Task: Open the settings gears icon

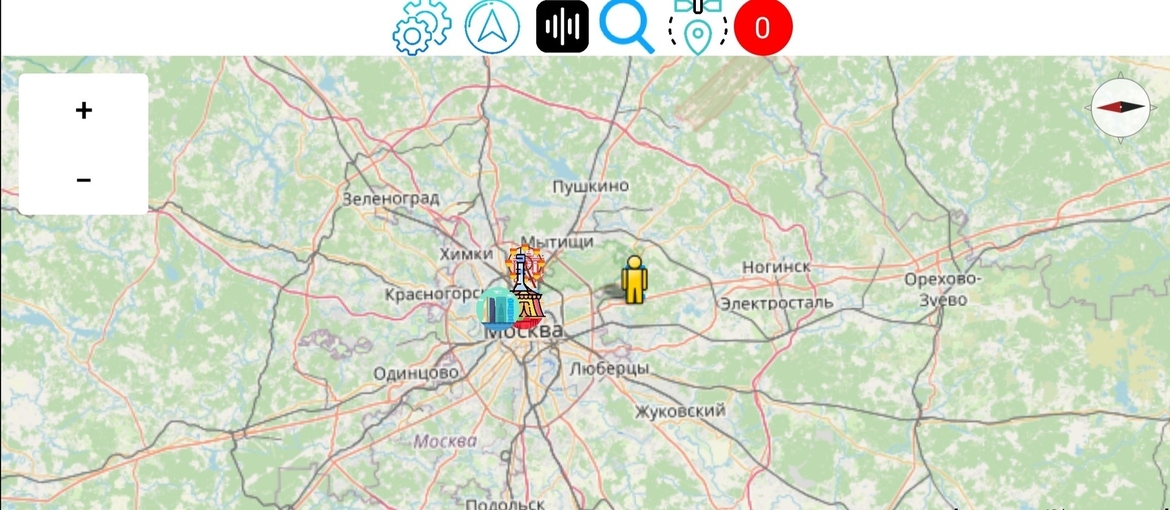Action: pyautogui.click(x=422, y=27)
